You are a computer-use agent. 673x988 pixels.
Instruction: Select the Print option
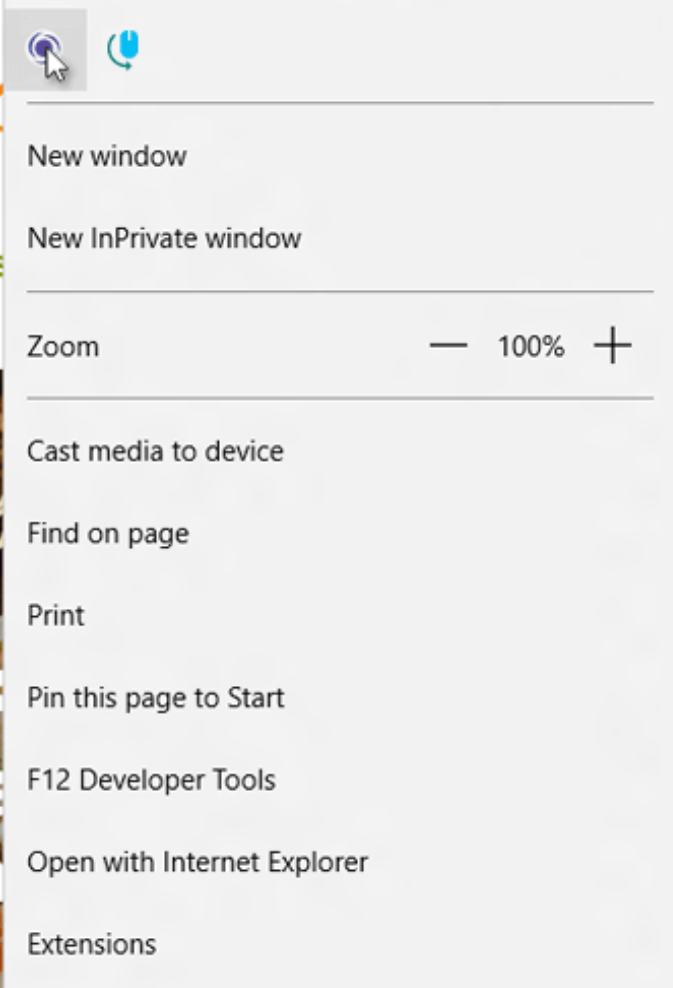coord(56,615)
